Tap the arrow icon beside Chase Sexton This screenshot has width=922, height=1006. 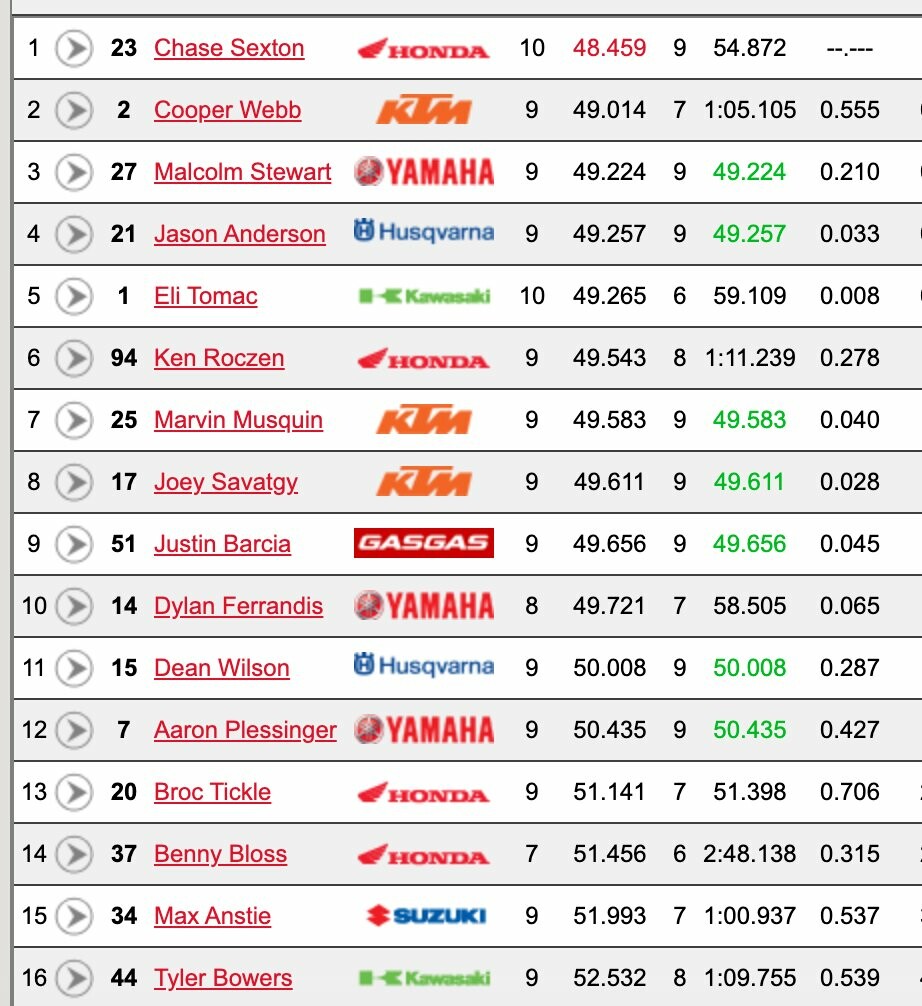point(74,48)
